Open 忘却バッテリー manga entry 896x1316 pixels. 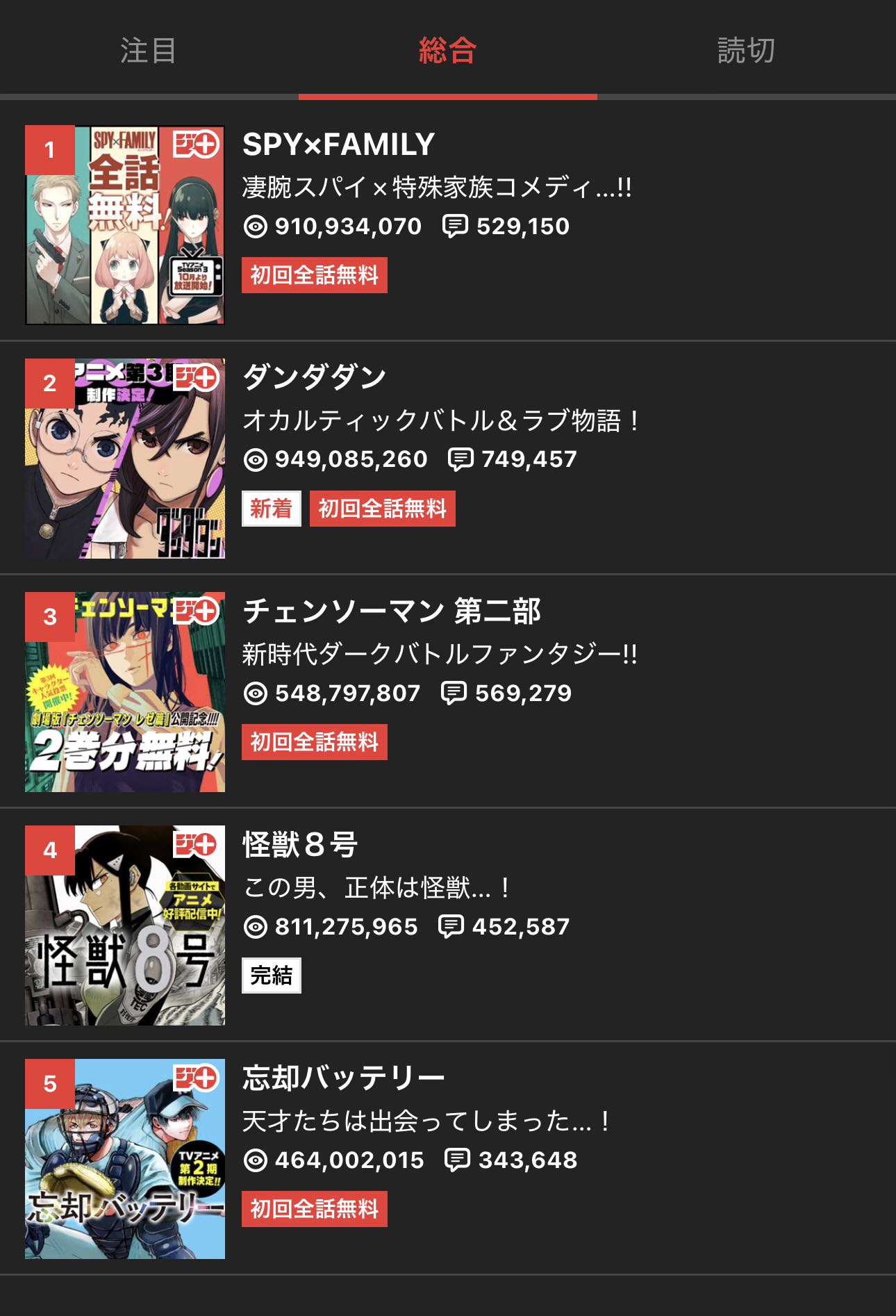[x=343, y=1078]
